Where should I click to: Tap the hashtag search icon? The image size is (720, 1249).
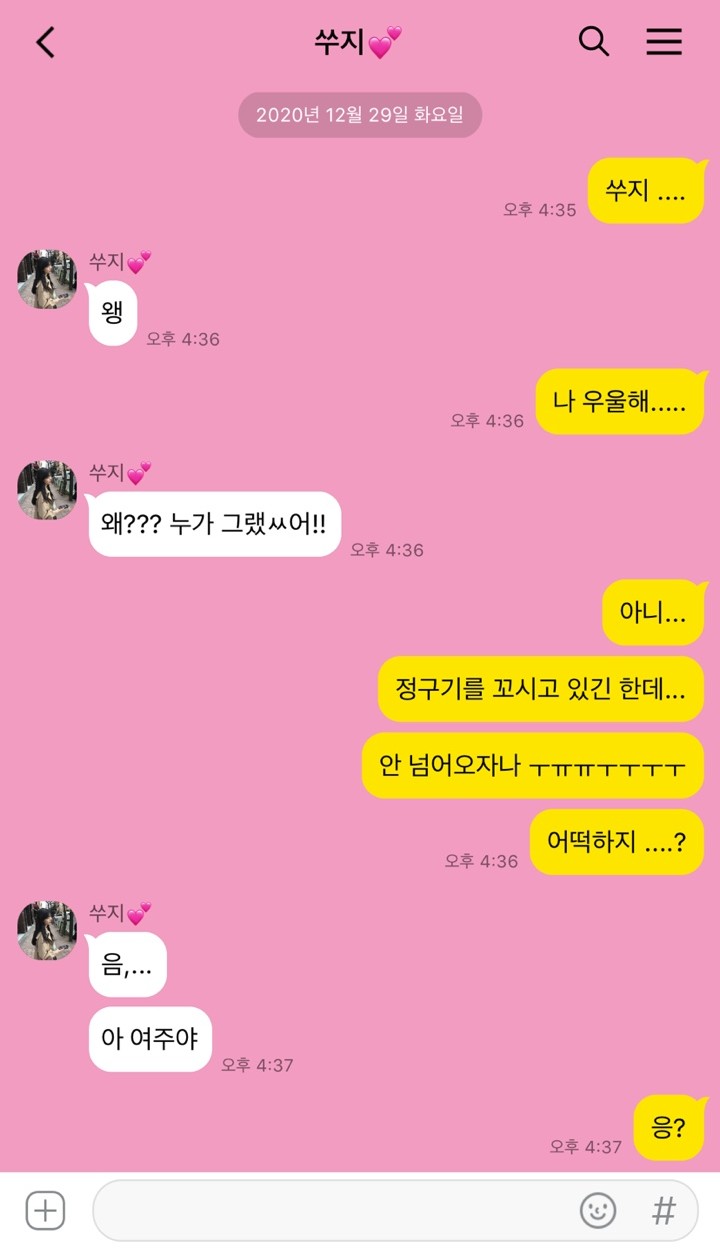pos(664,1211)
